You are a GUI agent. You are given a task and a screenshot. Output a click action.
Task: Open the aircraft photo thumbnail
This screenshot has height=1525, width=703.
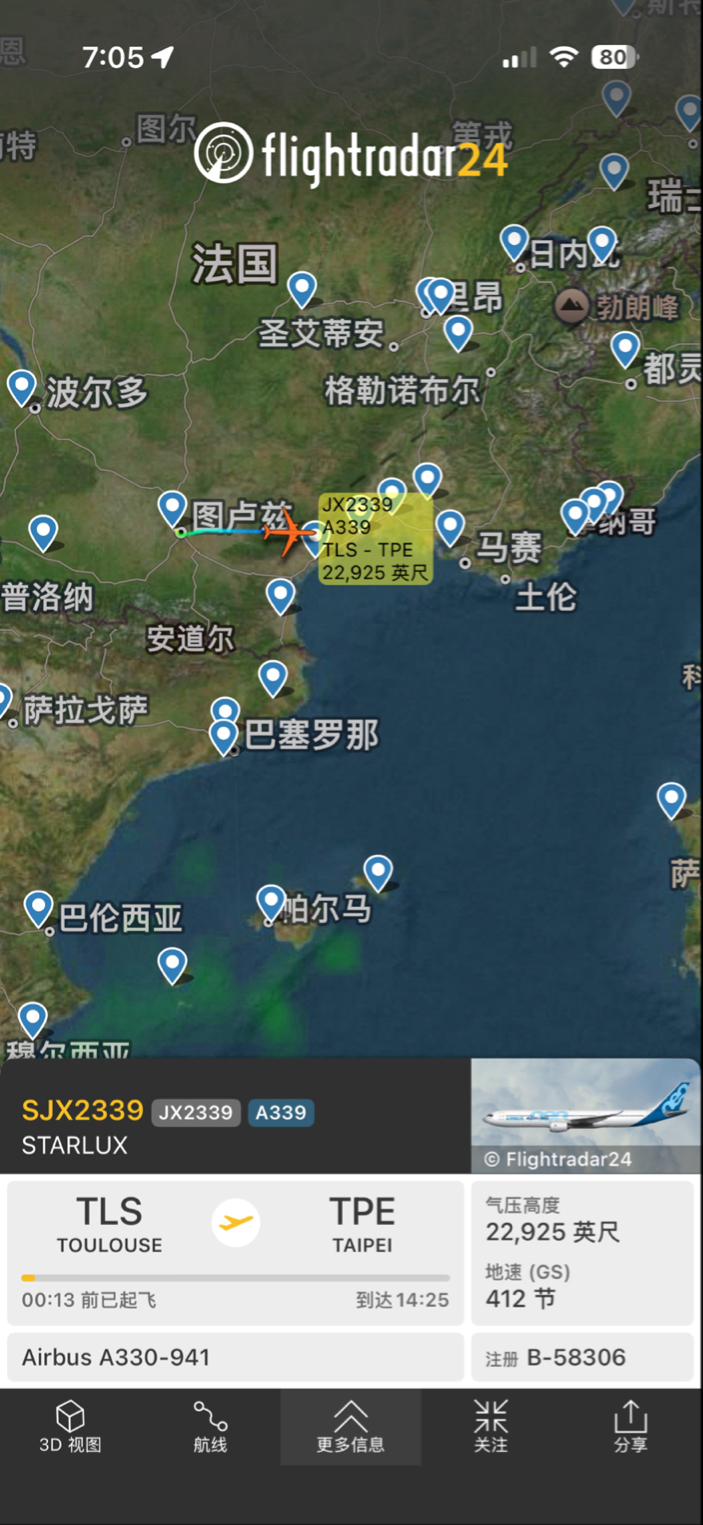(585, 1115)
